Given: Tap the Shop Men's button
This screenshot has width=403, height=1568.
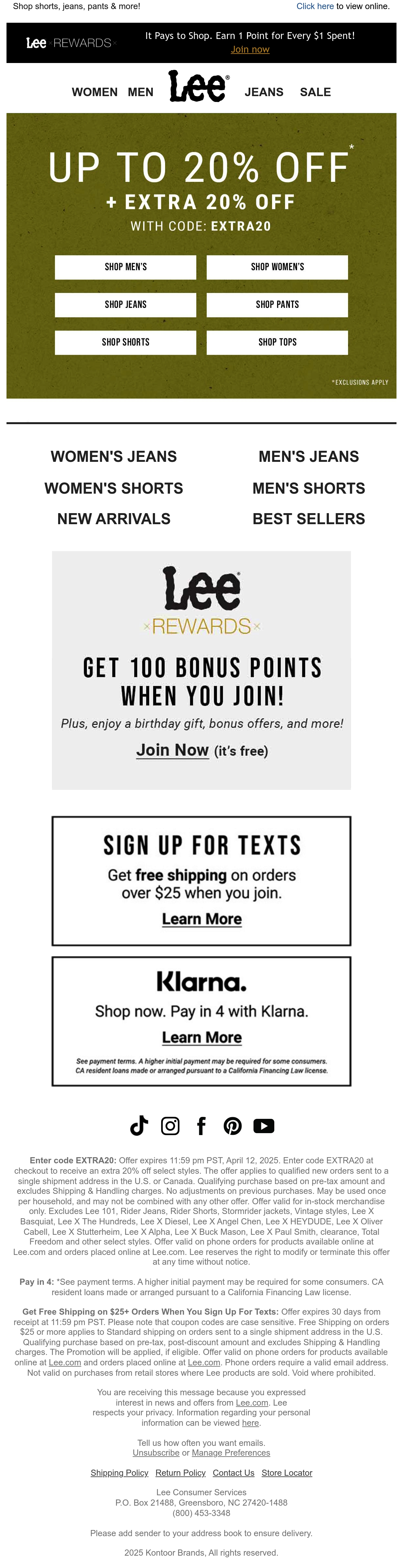Looking at the screenshot, I should (125, 267).
